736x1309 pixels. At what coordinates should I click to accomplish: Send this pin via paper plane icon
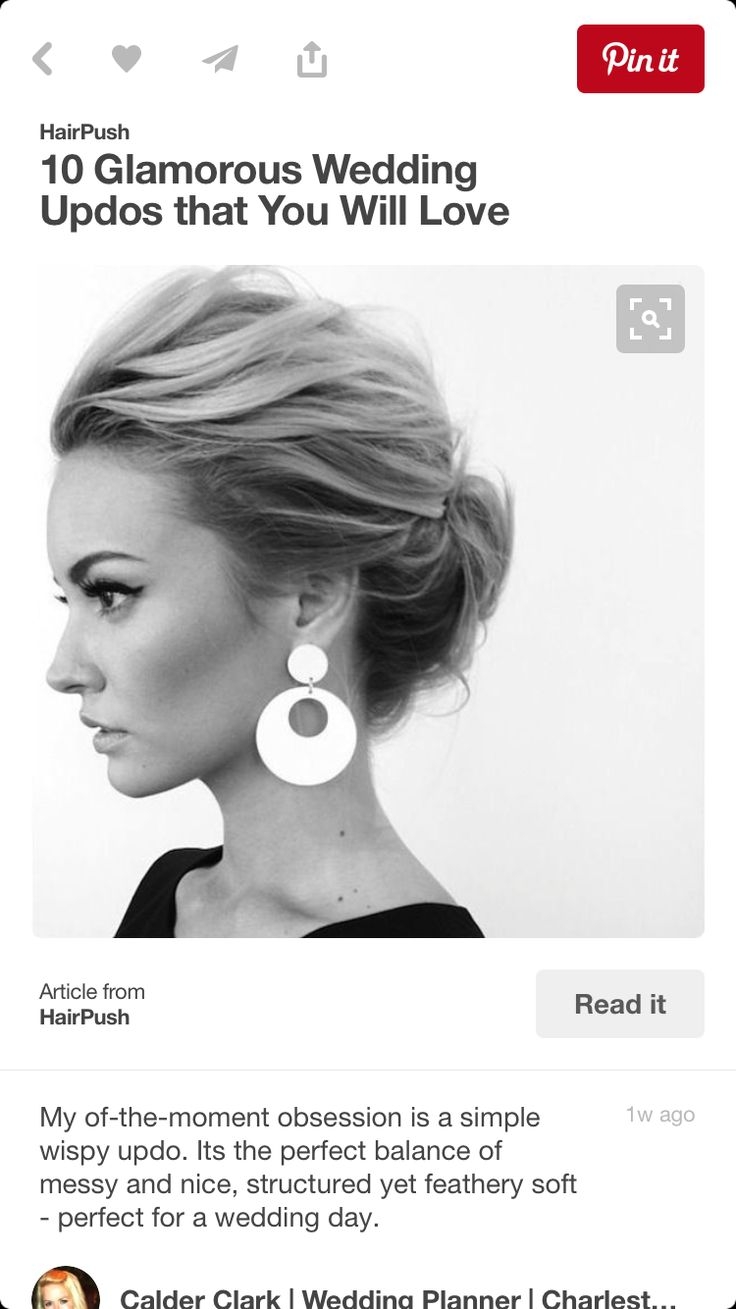(x=220, y=59)
